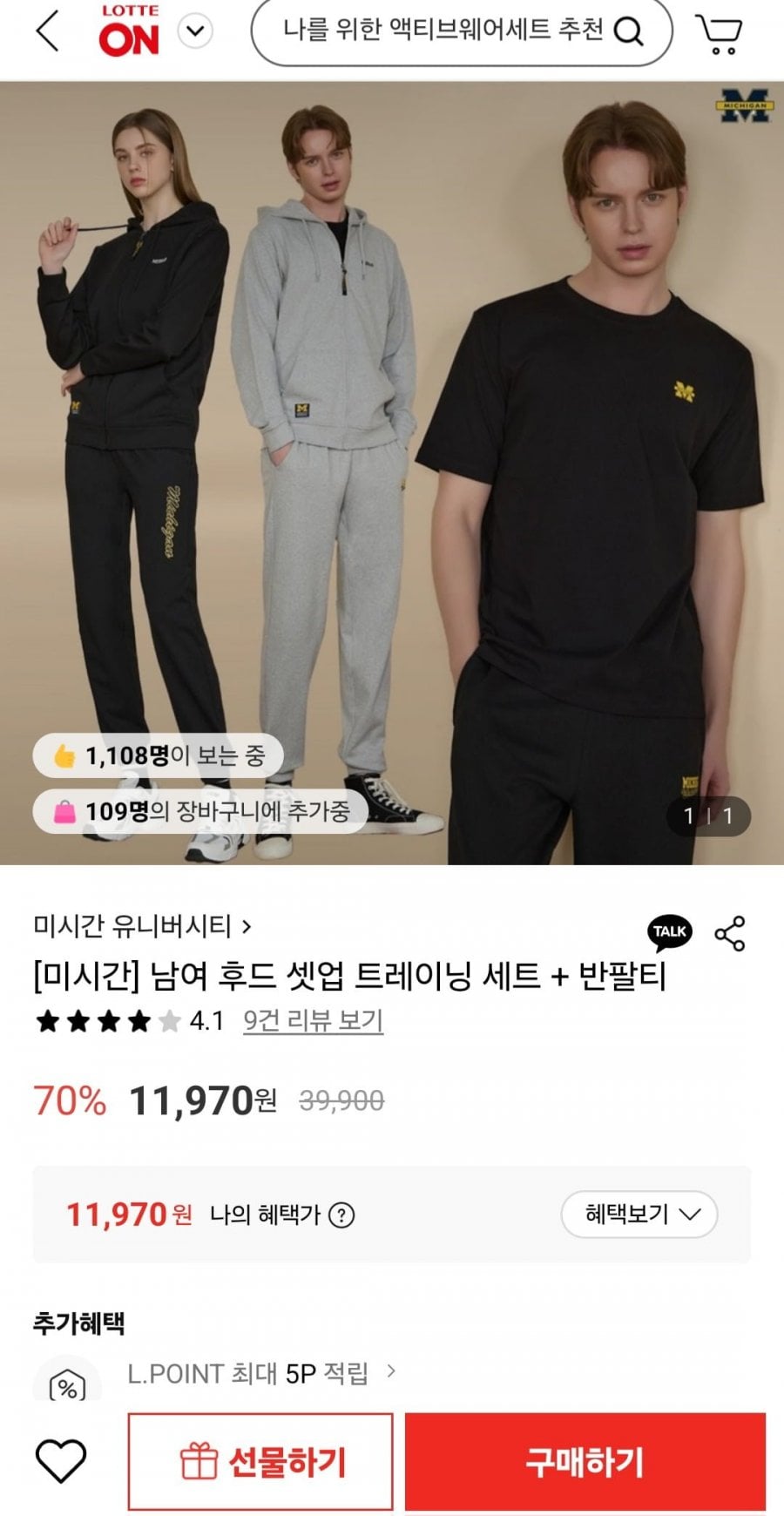Go back using the top-left arrow
Image resolution: width=784 pixels, height=1516 pixels.
tap(48, 32)
